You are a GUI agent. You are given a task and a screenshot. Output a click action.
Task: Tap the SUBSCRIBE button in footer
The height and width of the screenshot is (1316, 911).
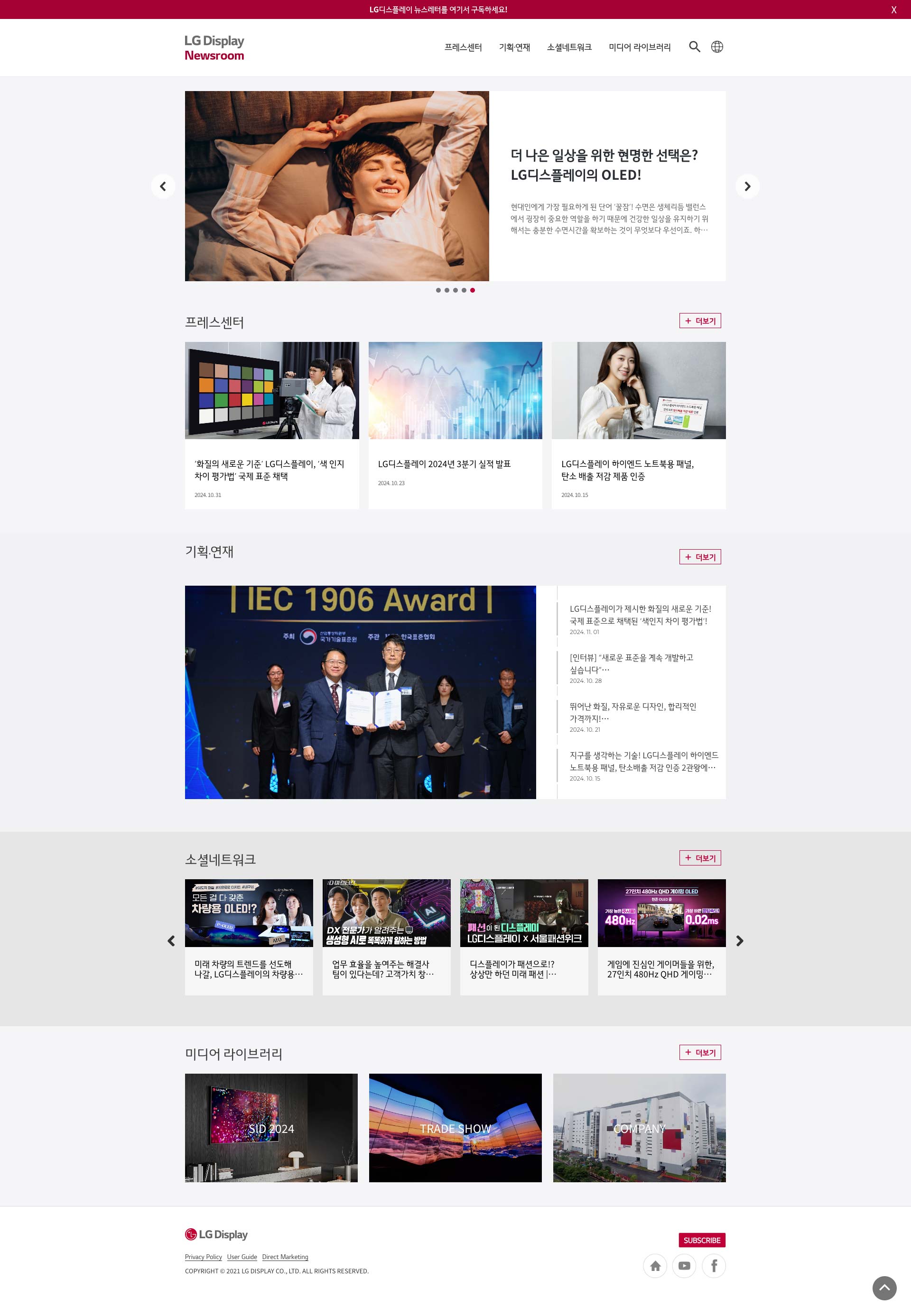[x=701, y=1240]
